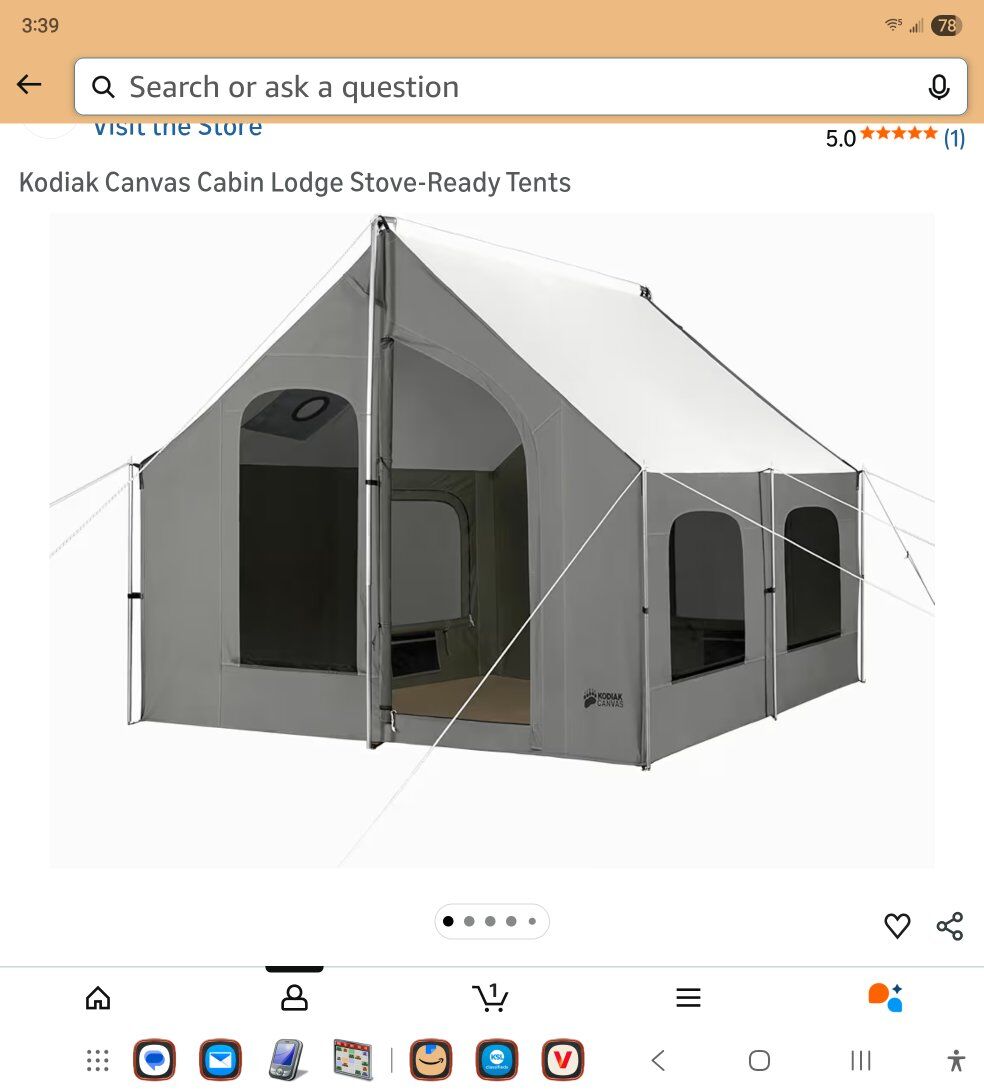
Task: Start voice search with the microphone
Action: 938,88
